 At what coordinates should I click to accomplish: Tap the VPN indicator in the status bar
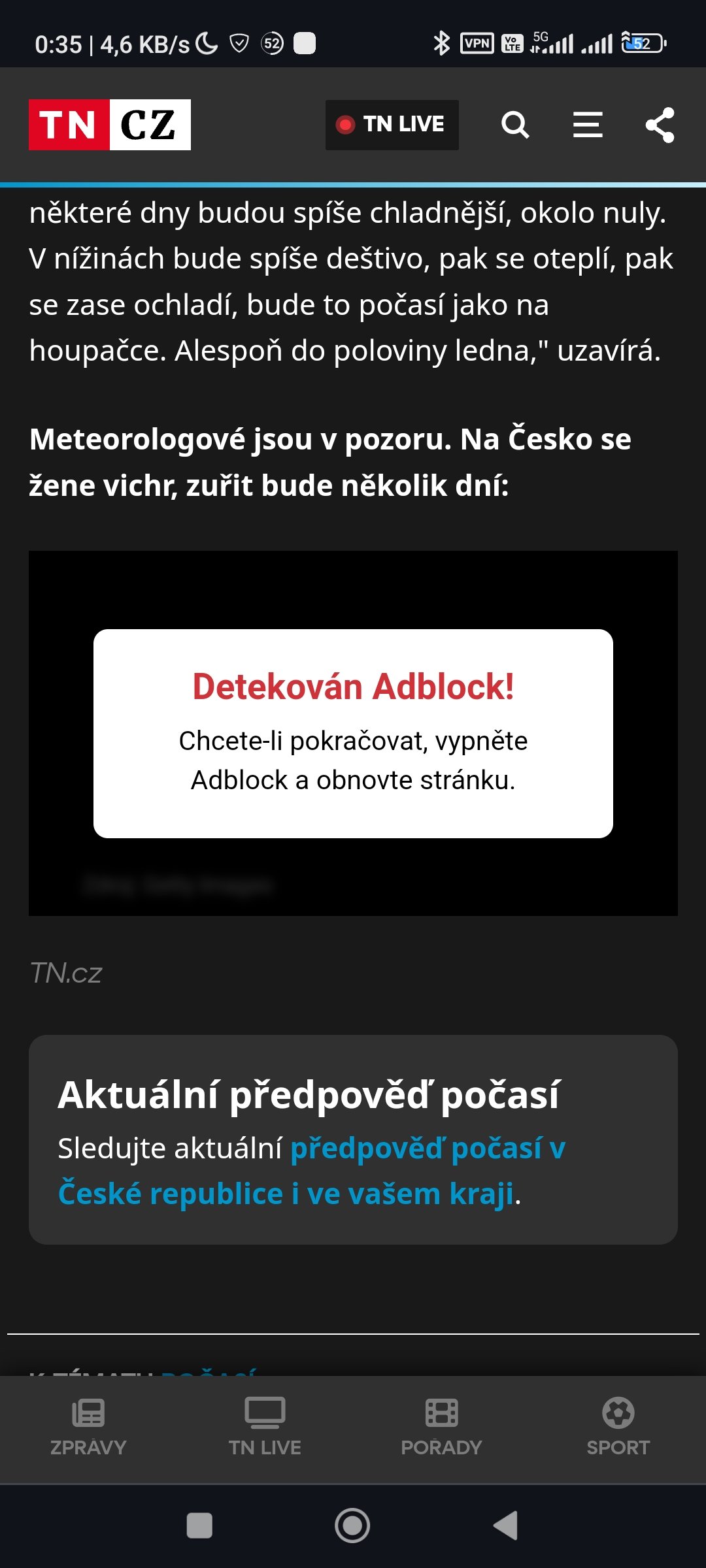478,42
